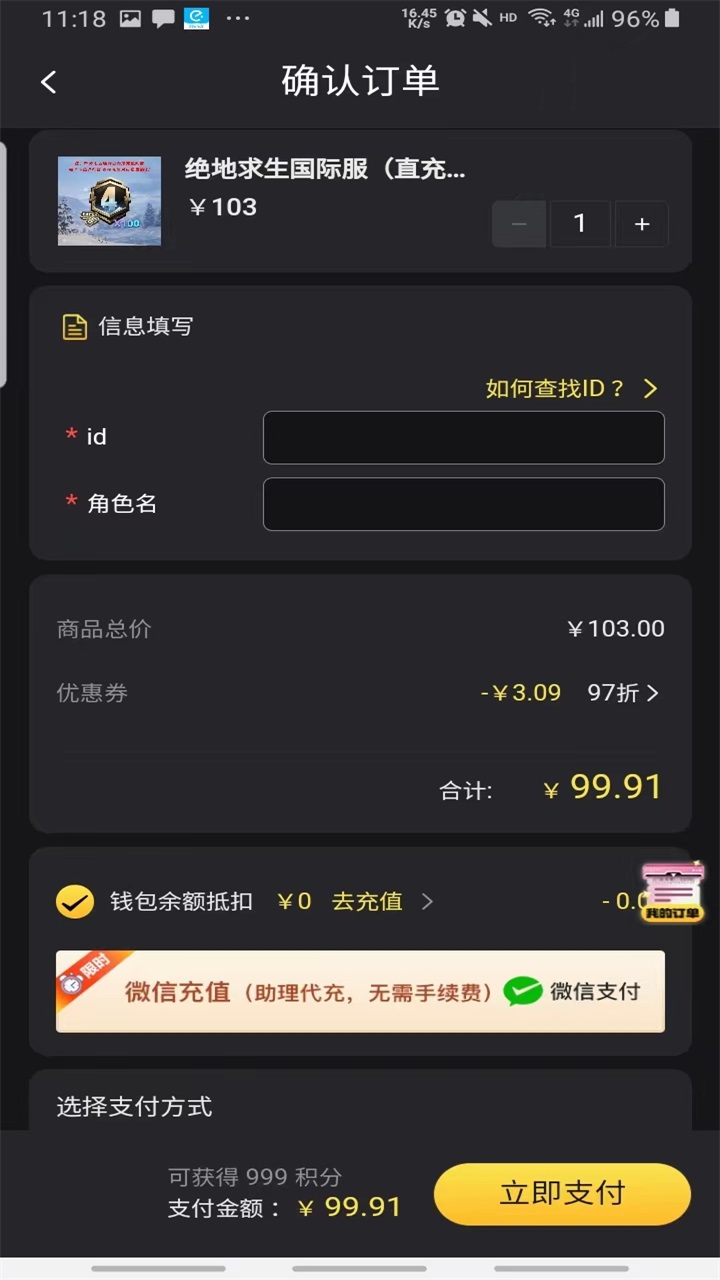Increase quantity with the plus stepper
The image size is (720, 1280).
point(641,224)
